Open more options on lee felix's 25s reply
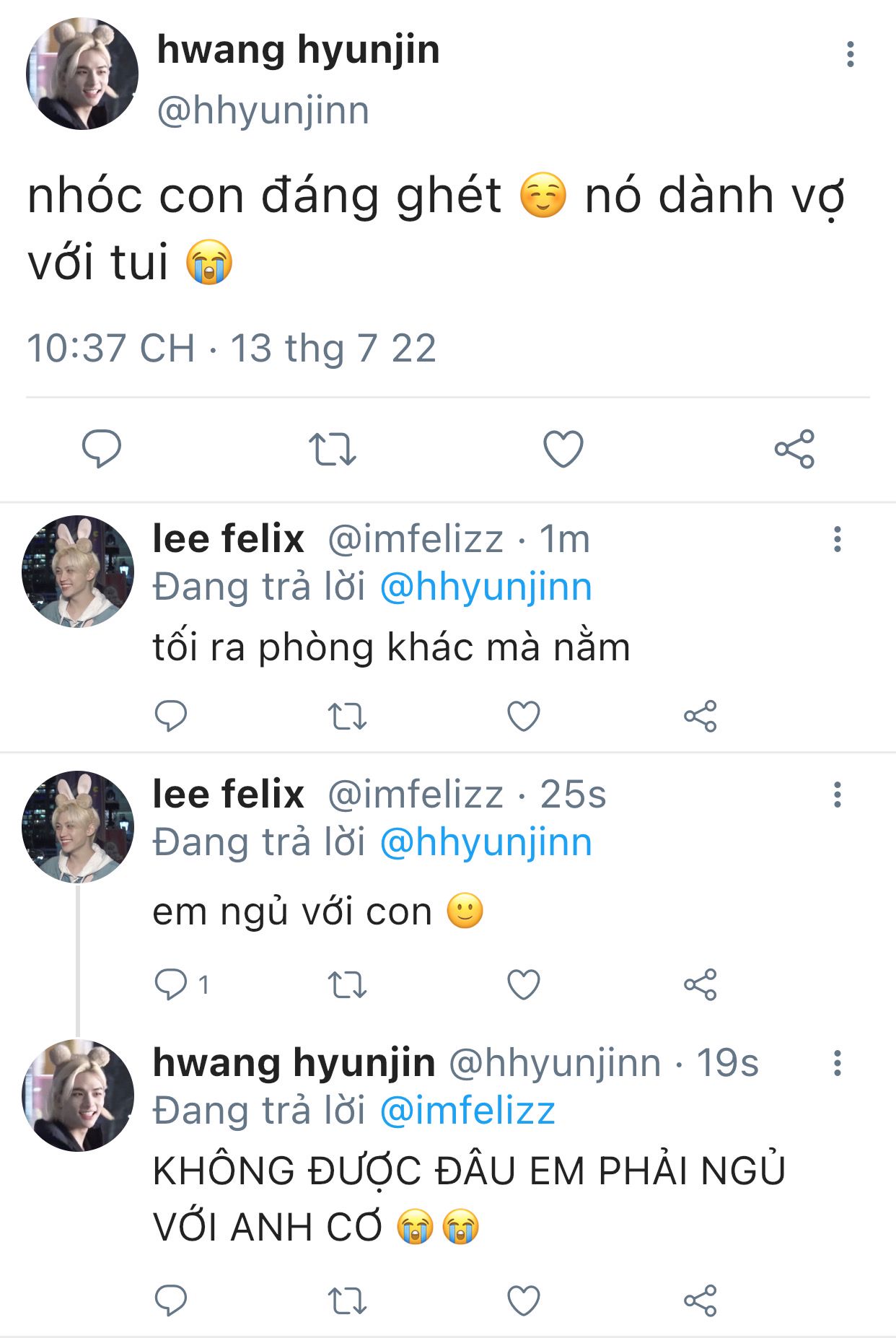The height and width of the screenshot is (1338, 896). click(x=837, y=795)
